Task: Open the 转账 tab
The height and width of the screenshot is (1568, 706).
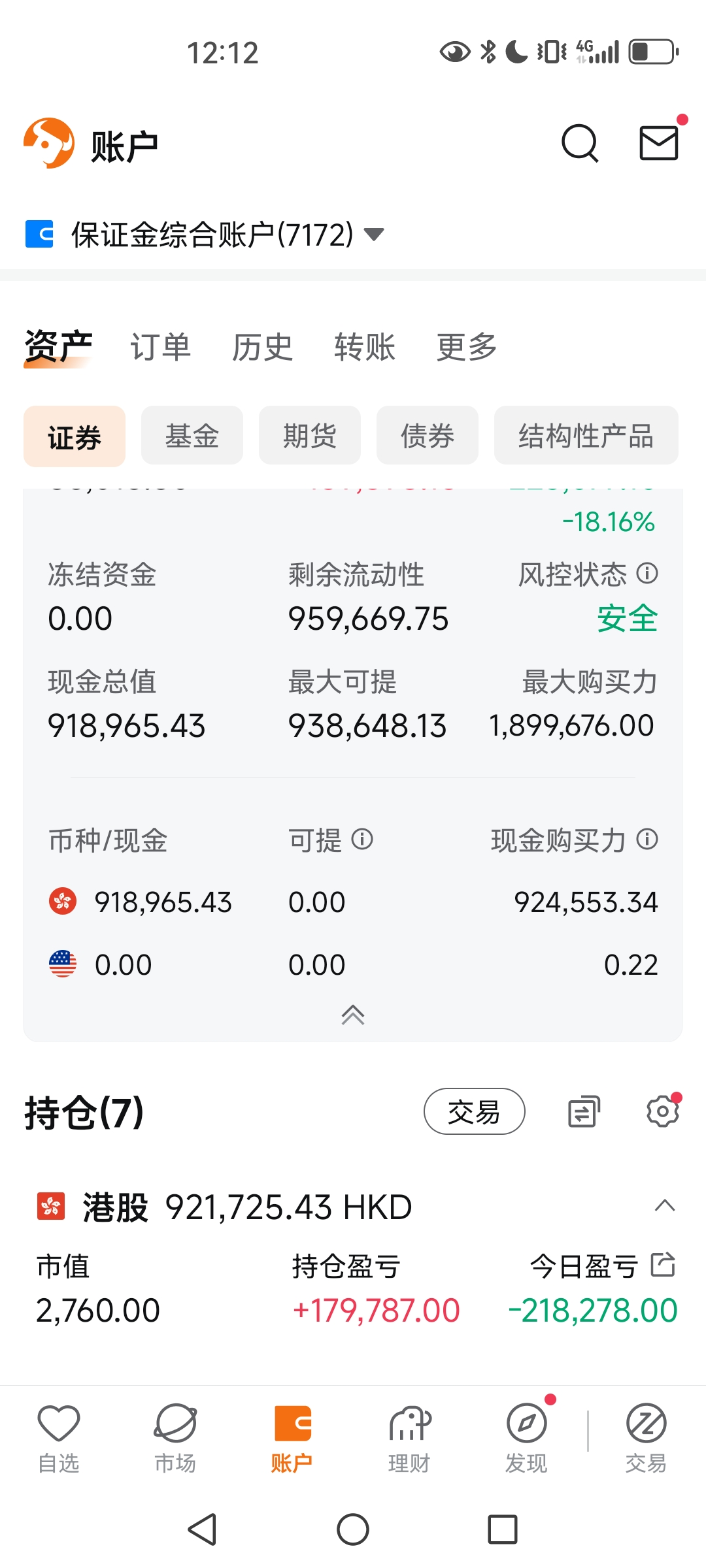Action: [x=364, y=347]
